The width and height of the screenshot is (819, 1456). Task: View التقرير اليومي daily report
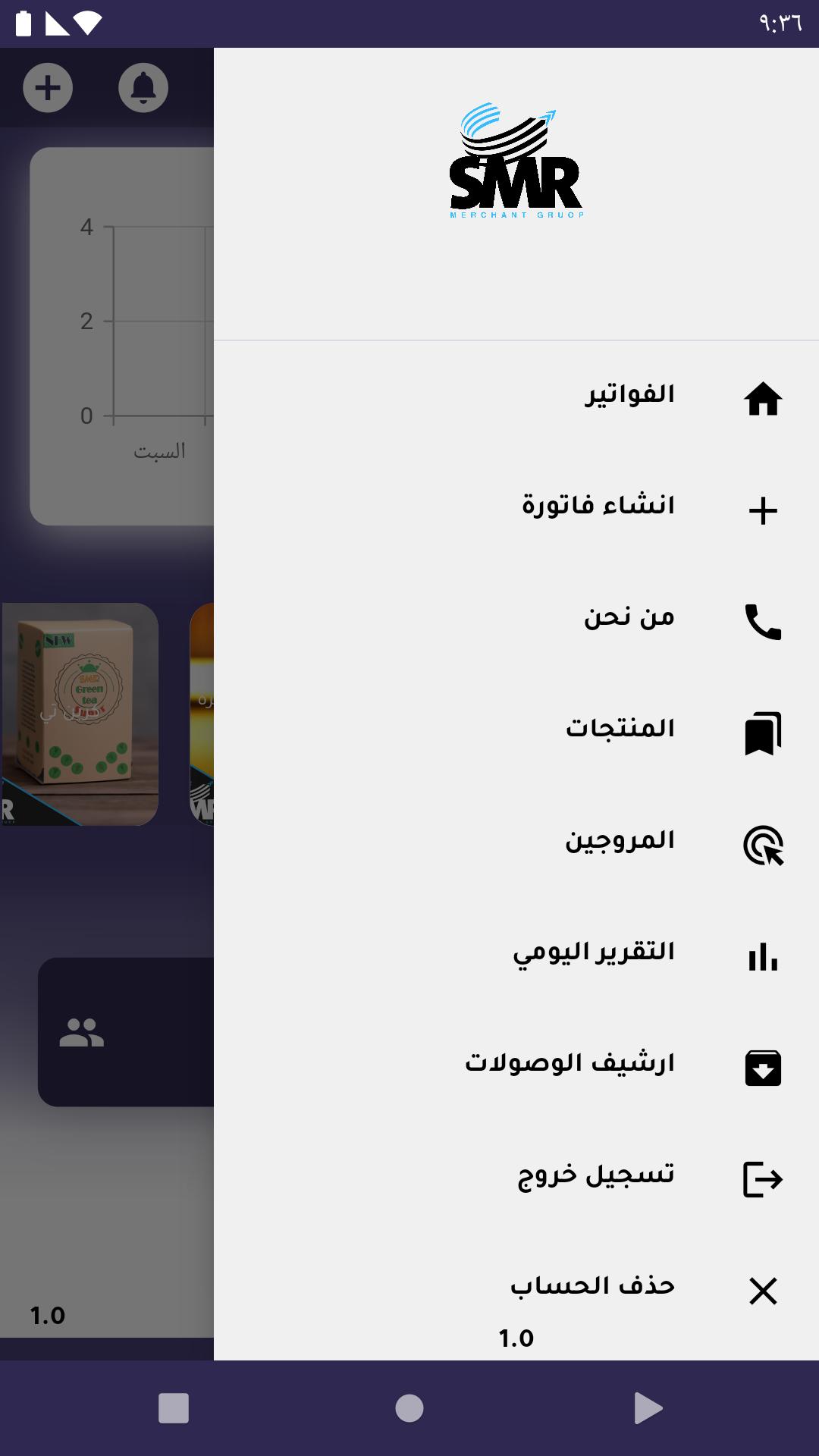point(516,954)
